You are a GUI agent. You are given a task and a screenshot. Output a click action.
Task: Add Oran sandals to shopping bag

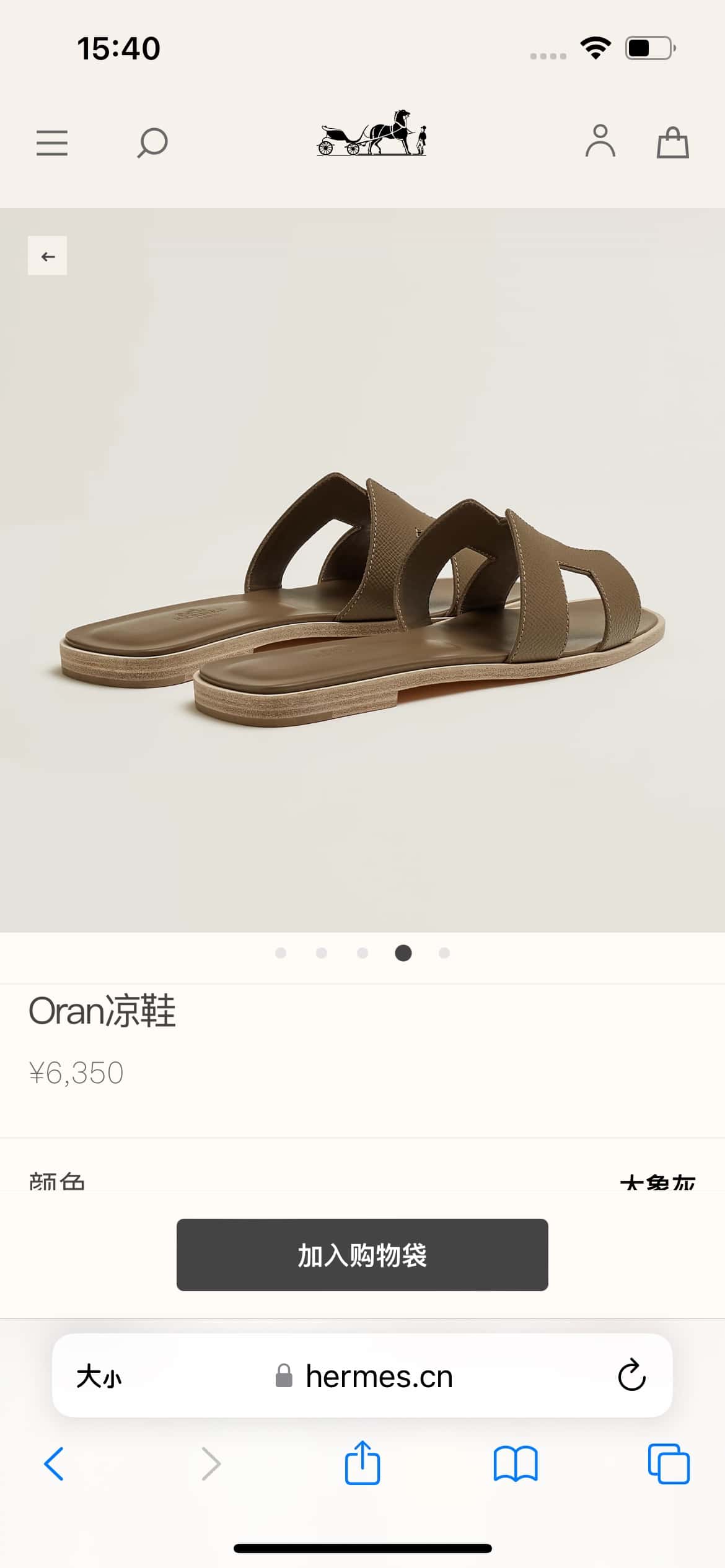pos(362,1255)
